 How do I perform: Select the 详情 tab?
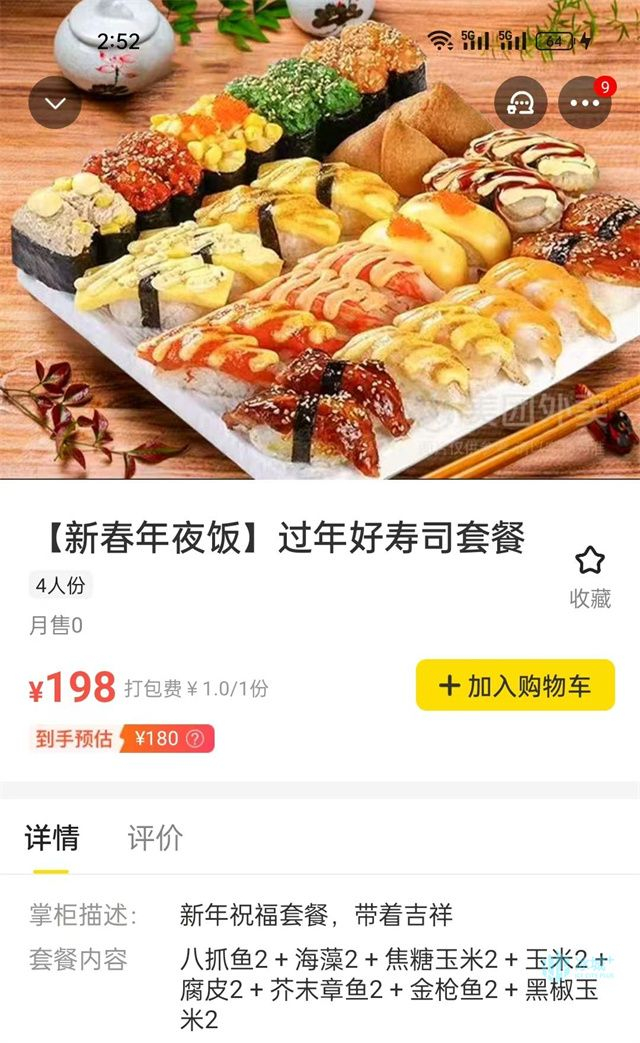52,837
